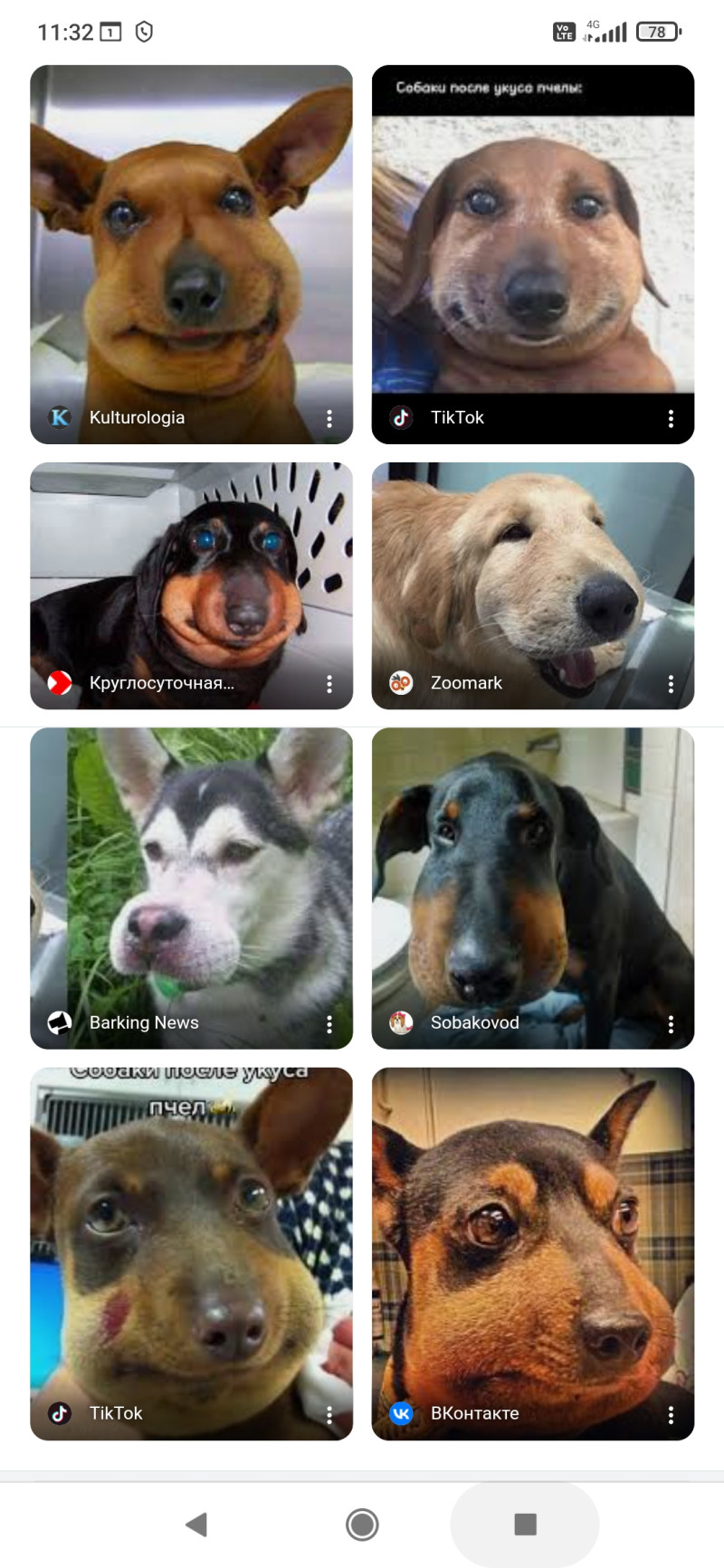The height and width of the screenshot is (1568, 724).
Task: Go back using the system back button
Action: click(196, 1525)
